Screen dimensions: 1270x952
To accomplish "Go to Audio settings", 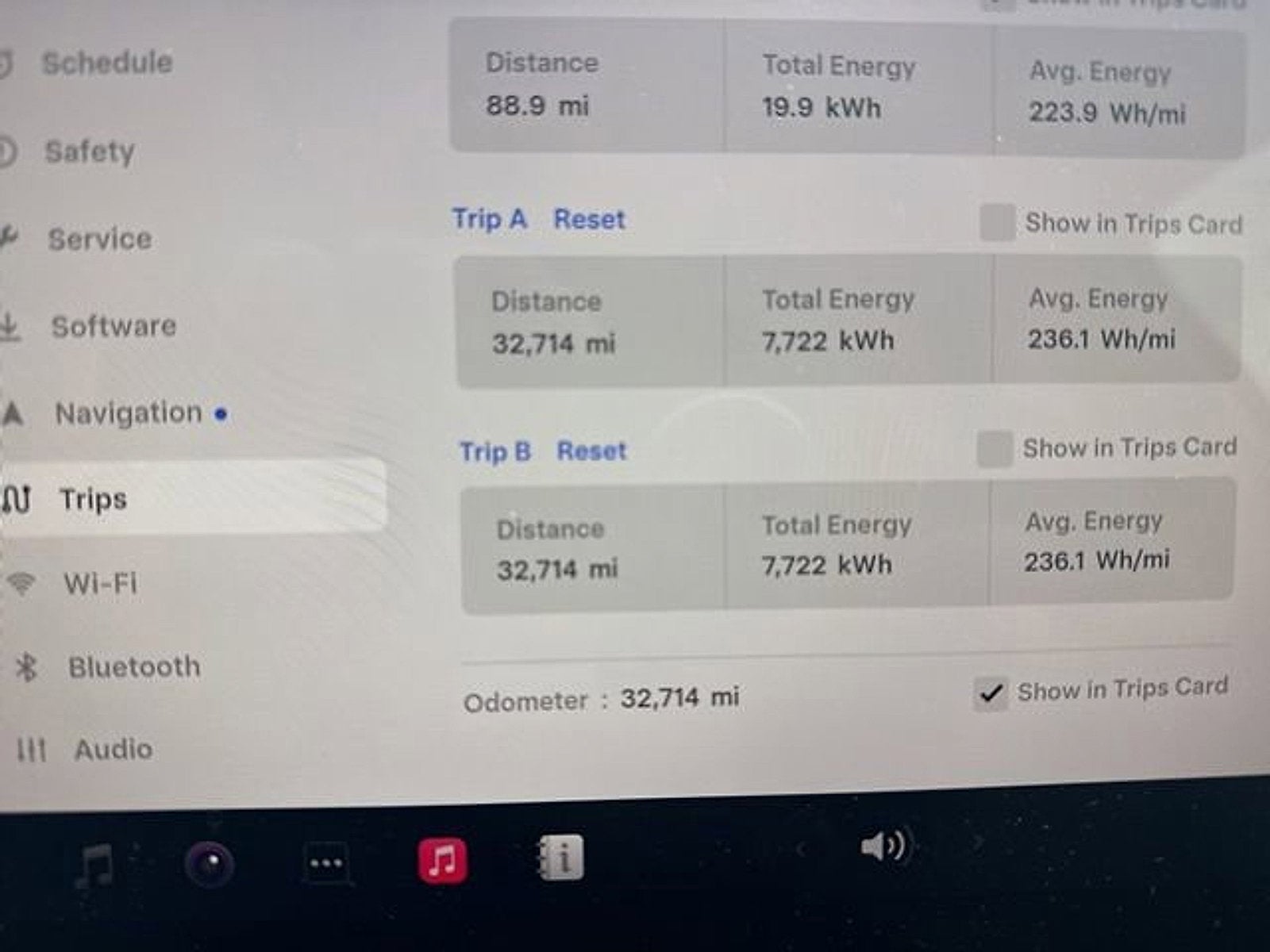I will [113, 750].
